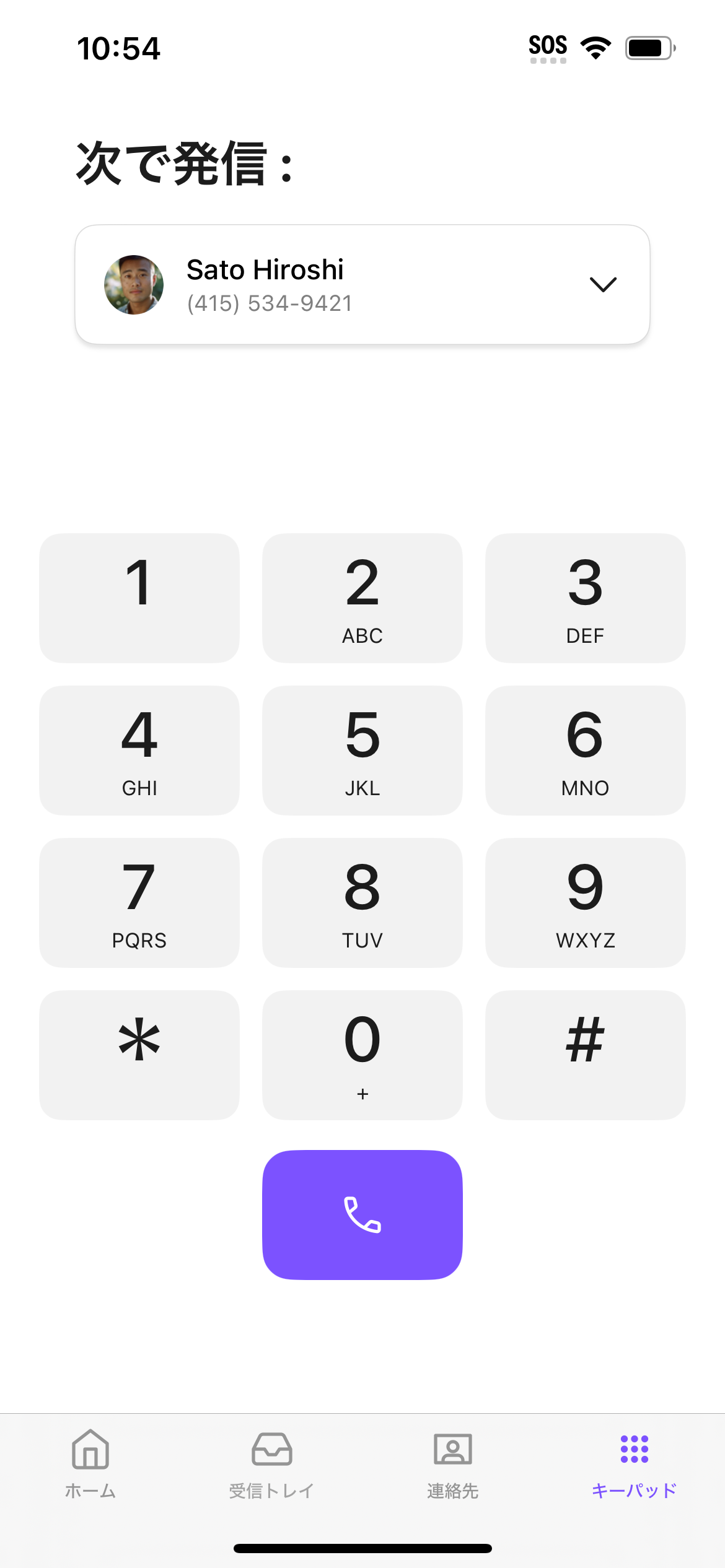Tap Sato Hiroshi's profile photo
725x1568 pixels.
[134, 284]
